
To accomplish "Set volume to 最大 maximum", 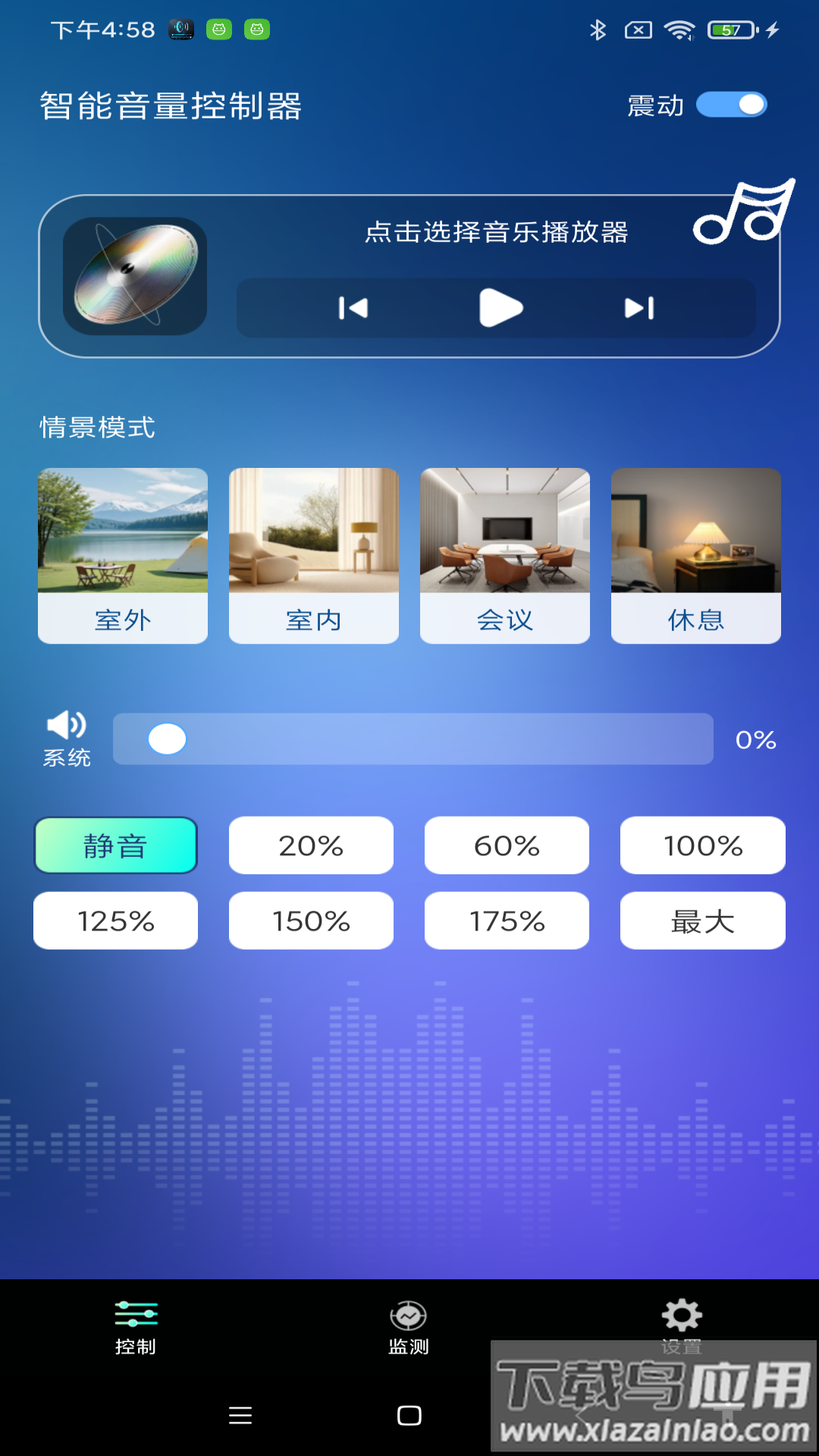I will 702,921.
